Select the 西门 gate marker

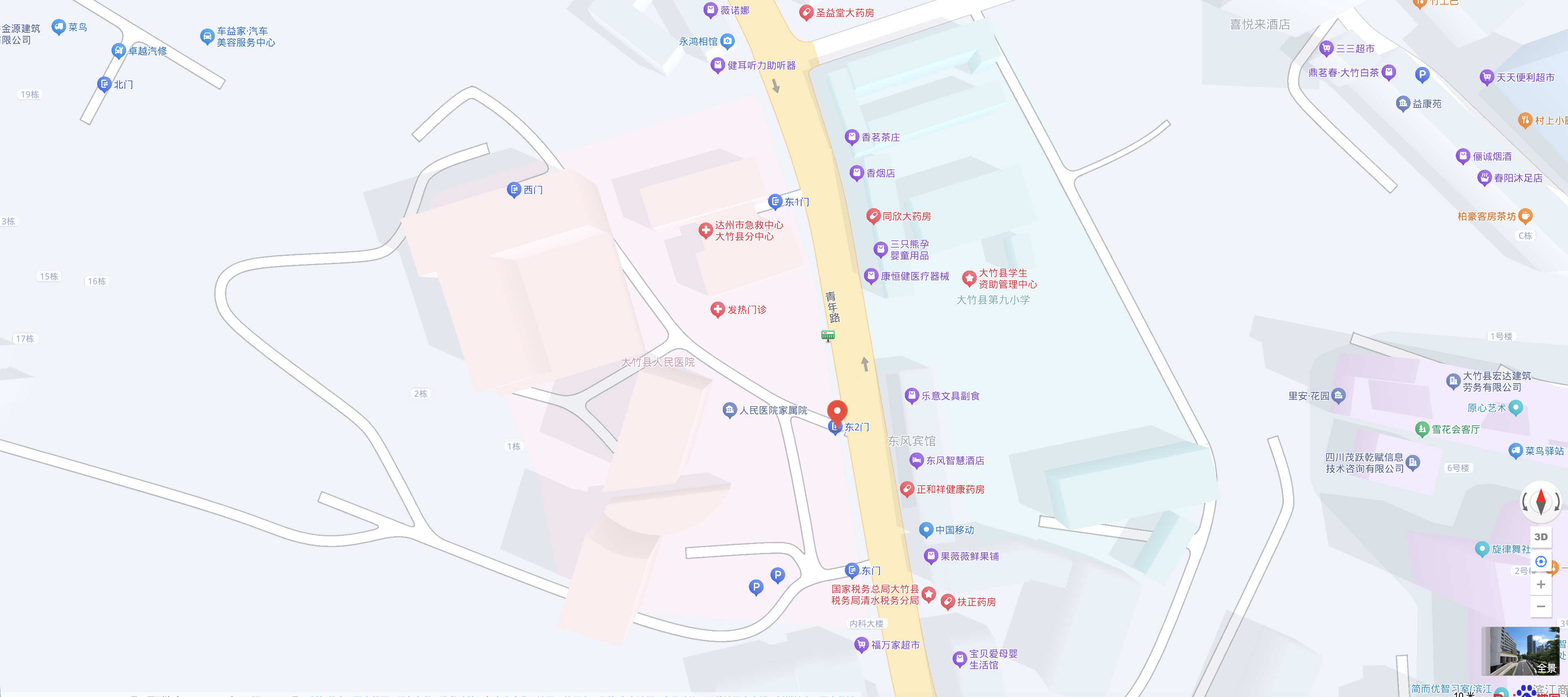coord(514,190)
